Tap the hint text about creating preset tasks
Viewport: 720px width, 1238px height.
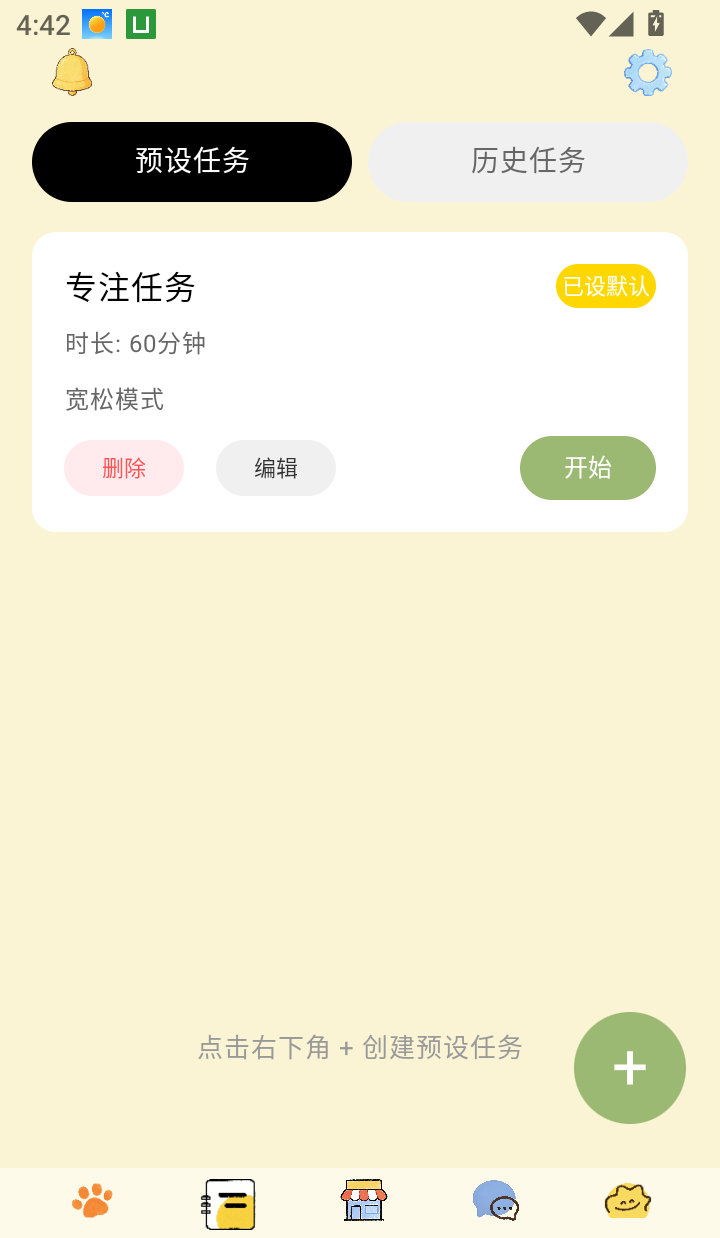[360, 1048]
